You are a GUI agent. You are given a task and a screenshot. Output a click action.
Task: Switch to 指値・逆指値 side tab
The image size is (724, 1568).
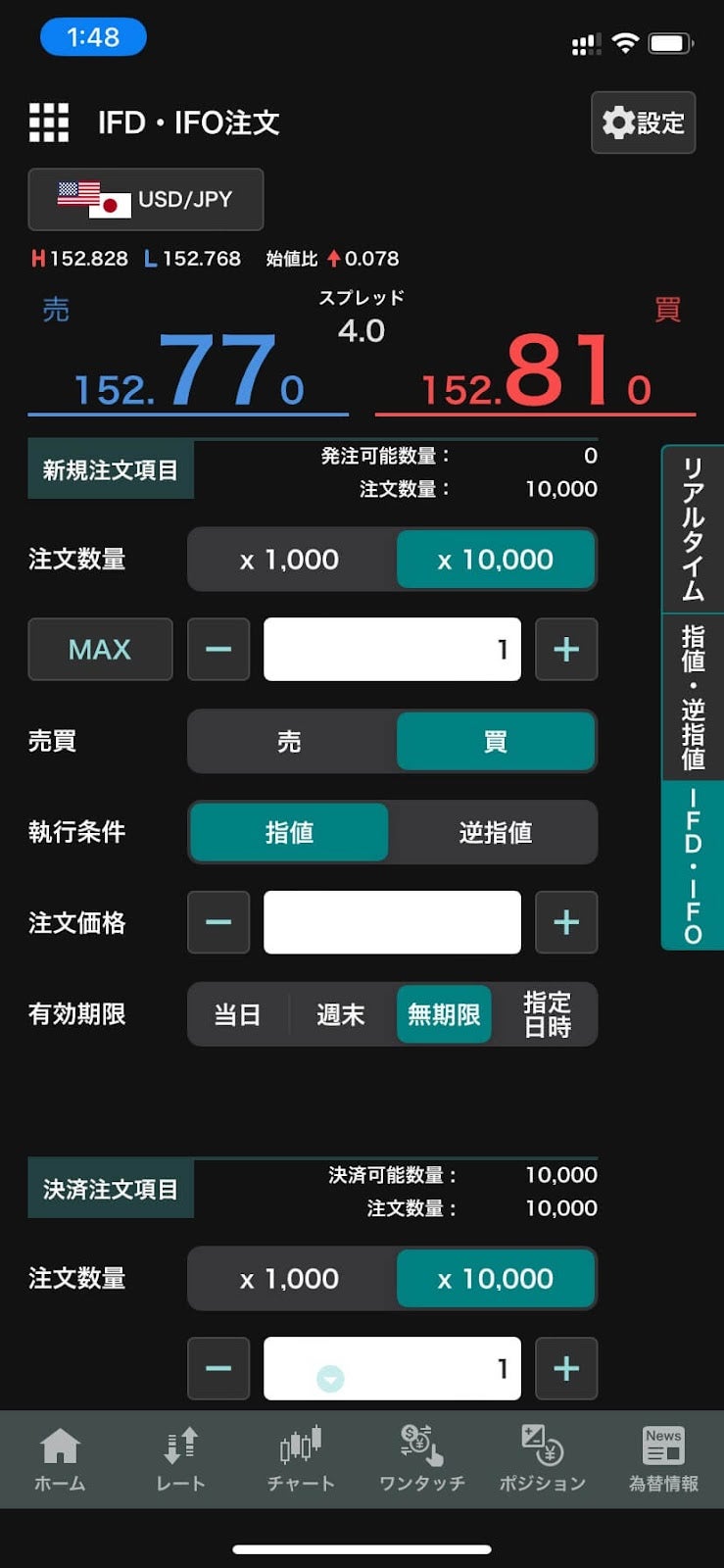[693, 697]
